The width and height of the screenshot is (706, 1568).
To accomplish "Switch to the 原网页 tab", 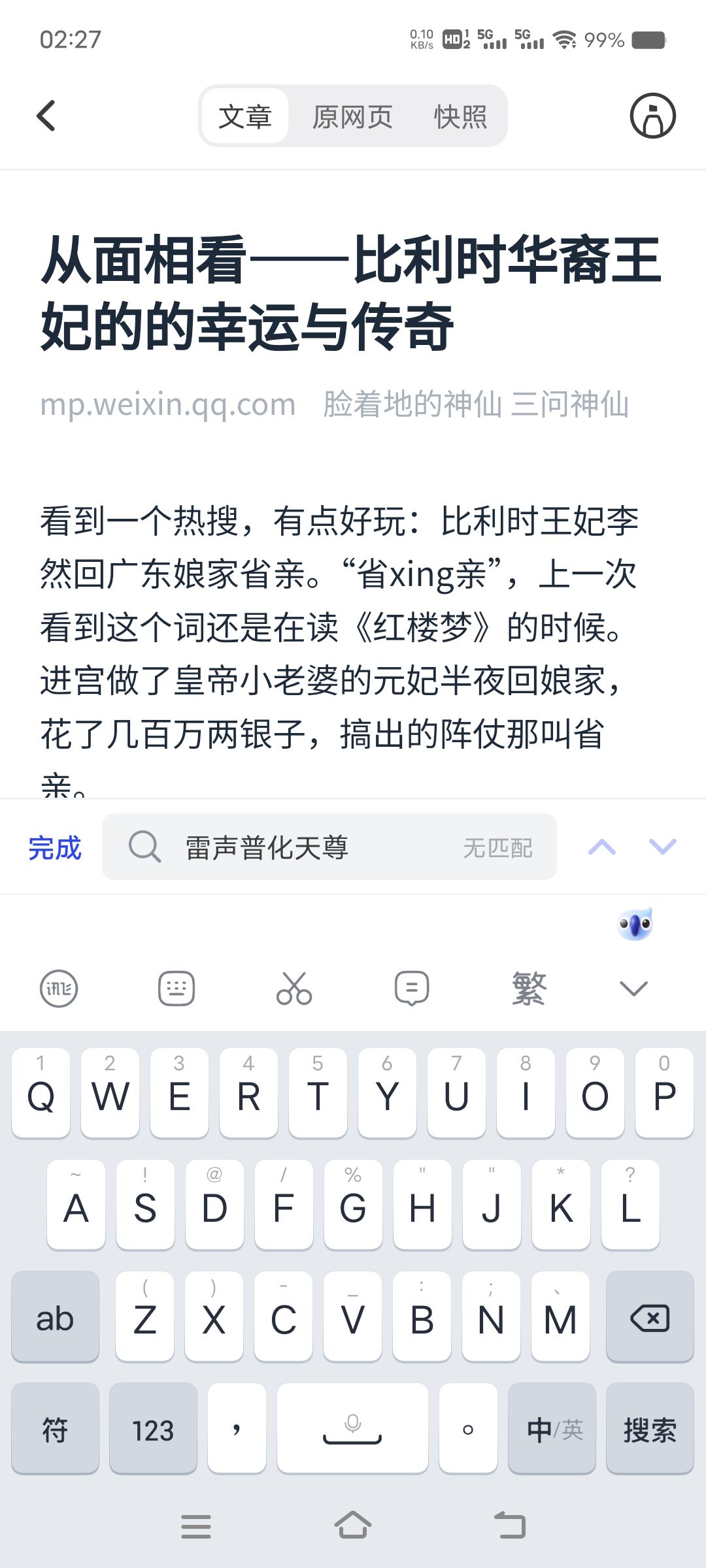I will tap(352, 116).
